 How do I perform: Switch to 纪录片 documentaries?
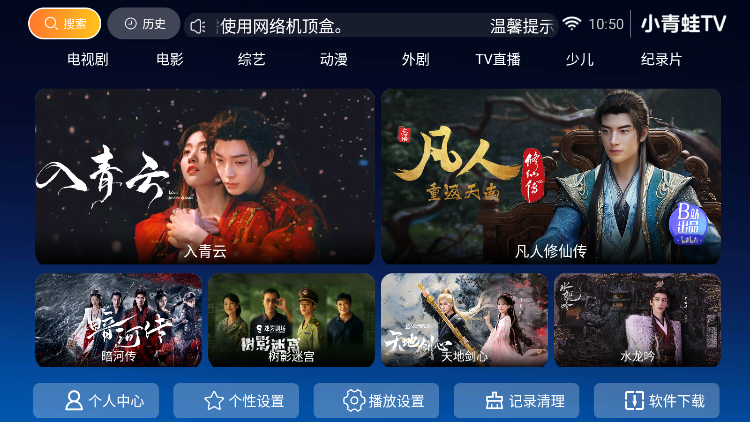[661, 59]
